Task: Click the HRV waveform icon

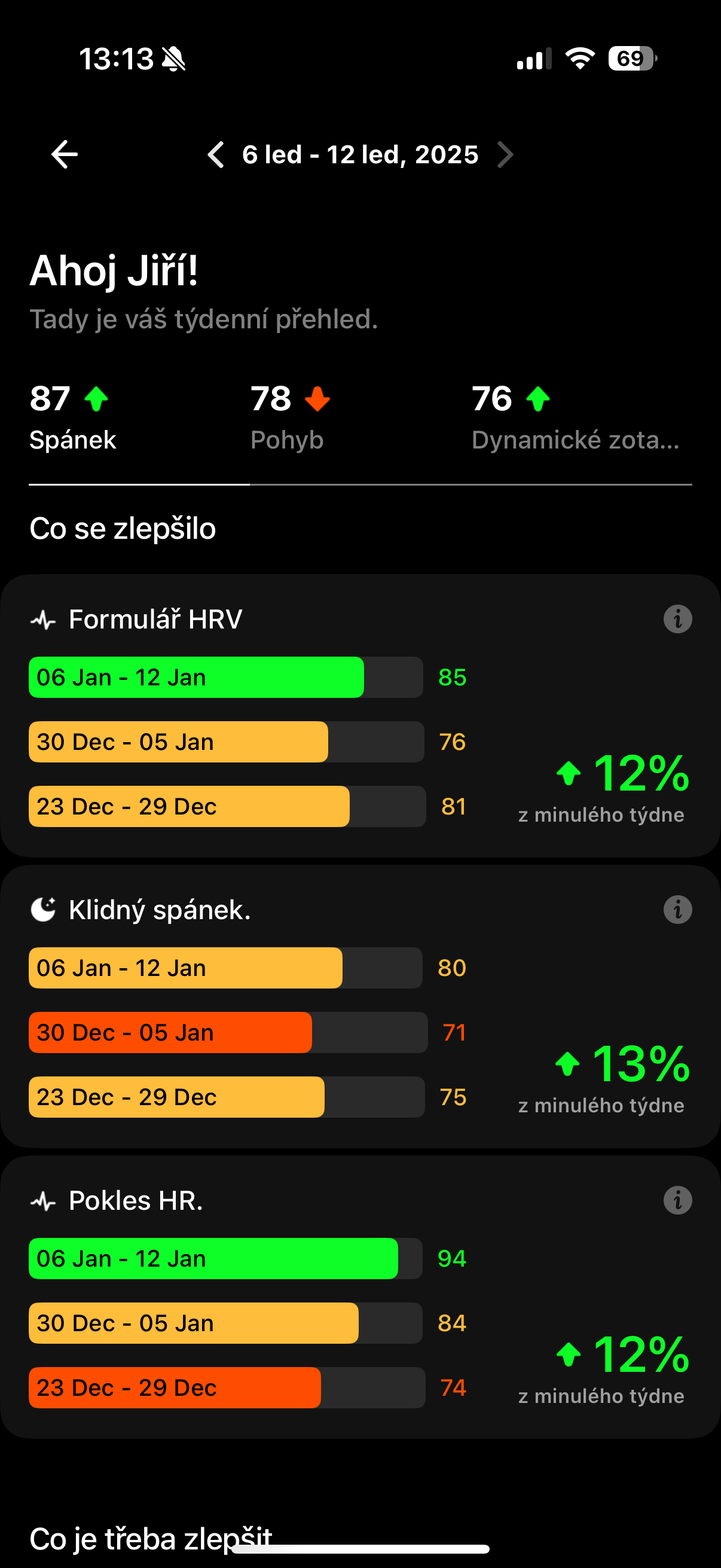Action: 42,619
